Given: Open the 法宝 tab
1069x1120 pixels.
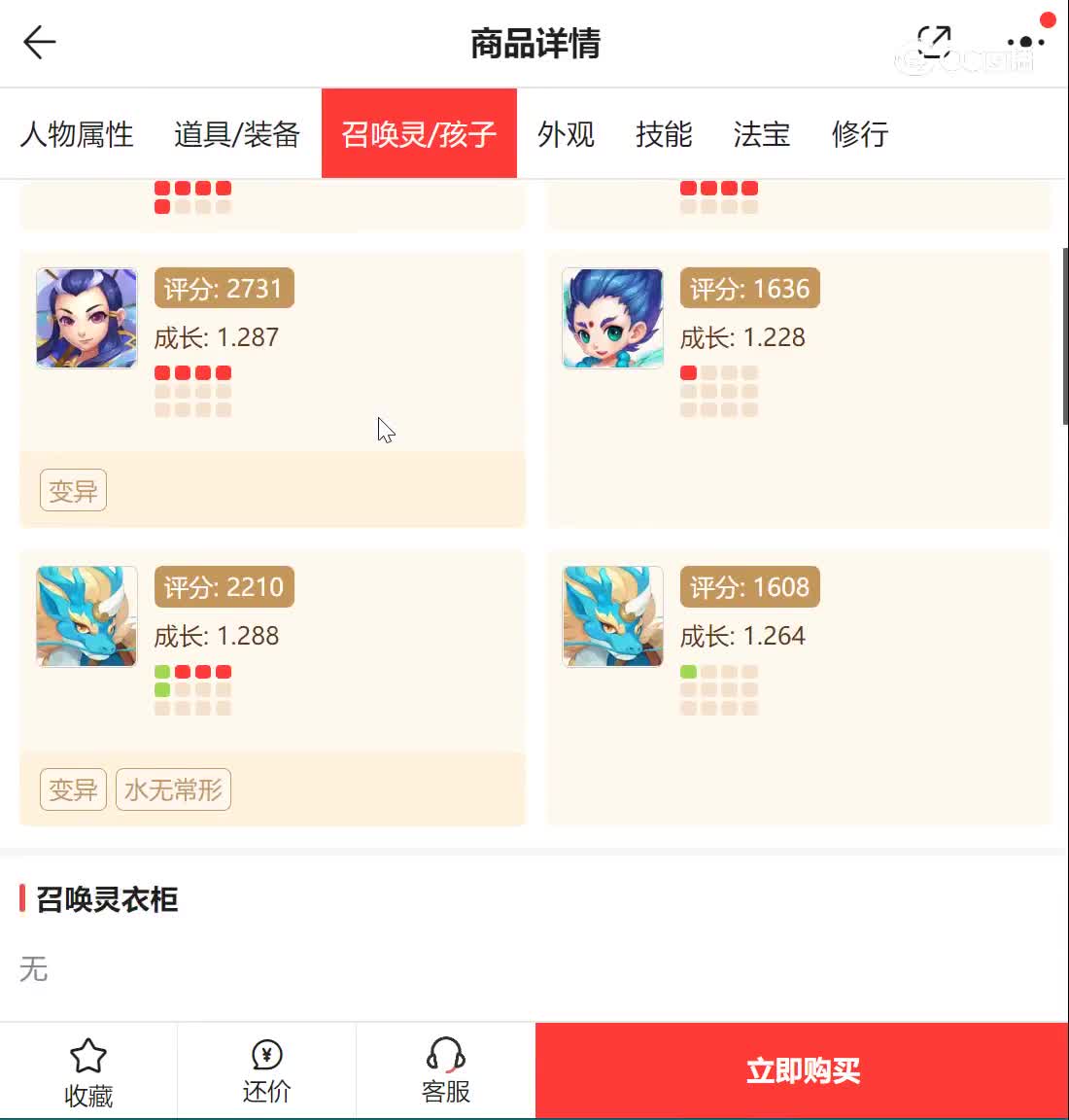Looking at the screenshot, I should (762, 134).
